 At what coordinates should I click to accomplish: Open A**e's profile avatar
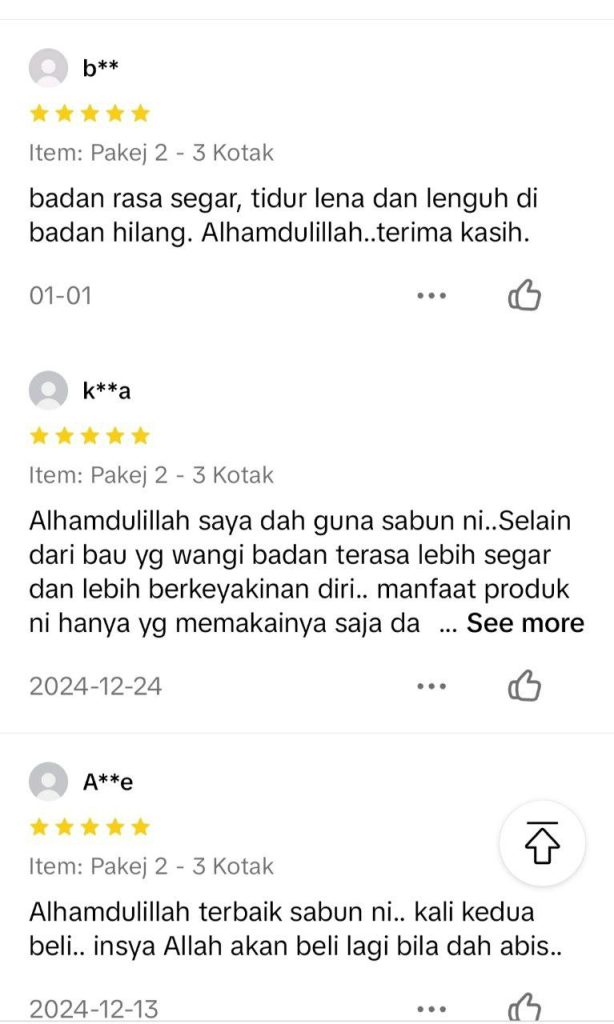48,781
